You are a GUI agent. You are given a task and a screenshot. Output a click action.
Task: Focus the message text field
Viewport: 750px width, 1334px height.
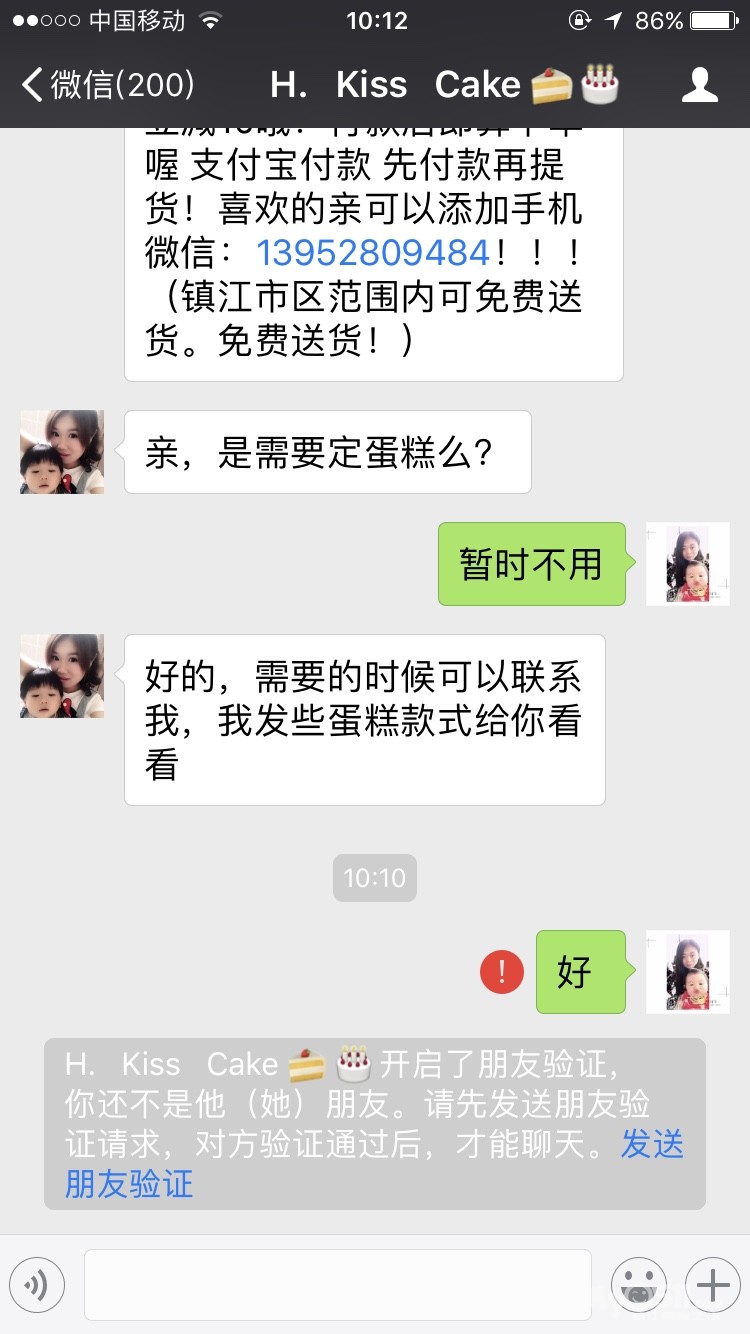[337, 1284]
